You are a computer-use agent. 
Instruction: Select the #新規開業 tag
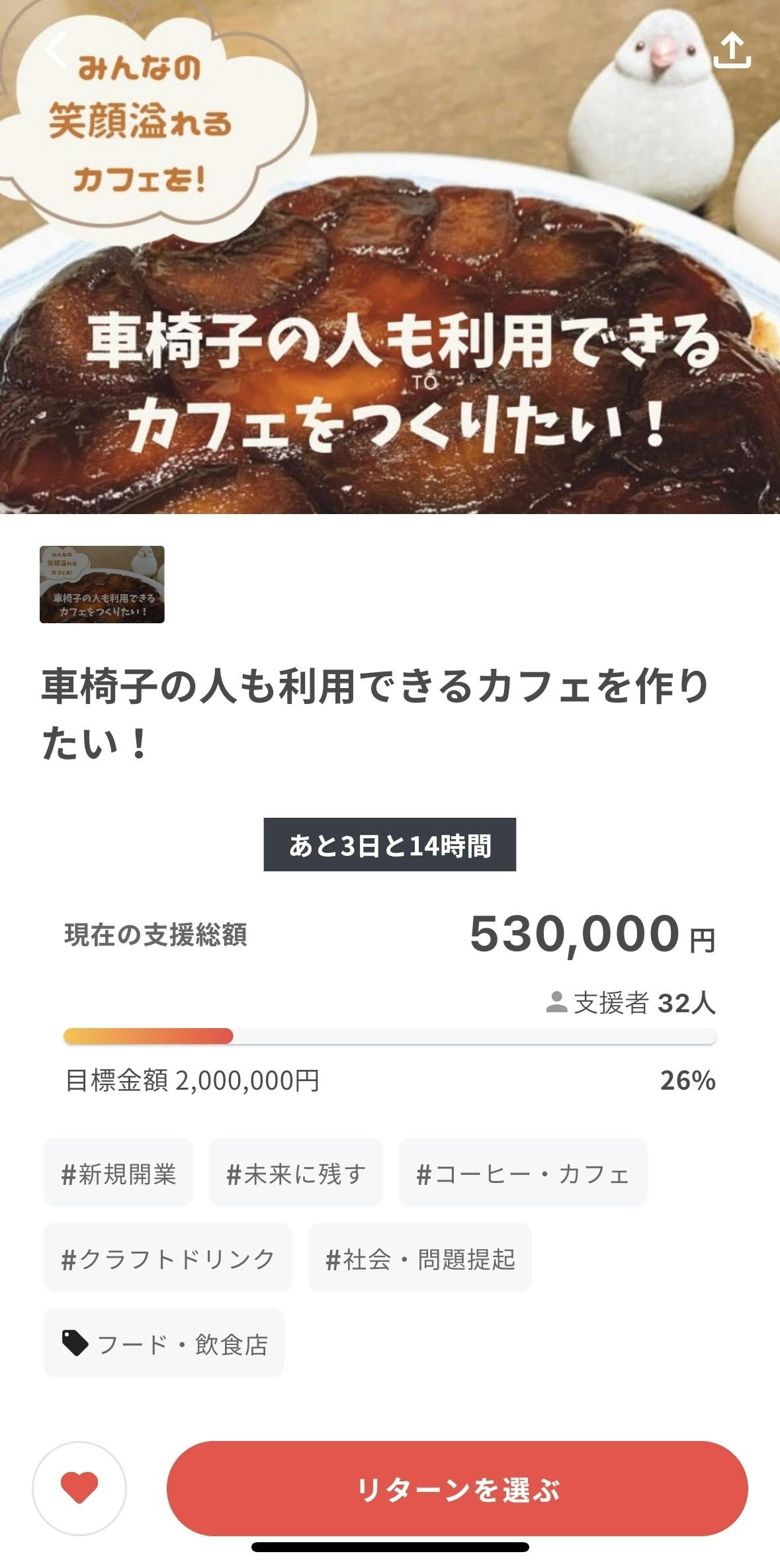[118, 1174]
